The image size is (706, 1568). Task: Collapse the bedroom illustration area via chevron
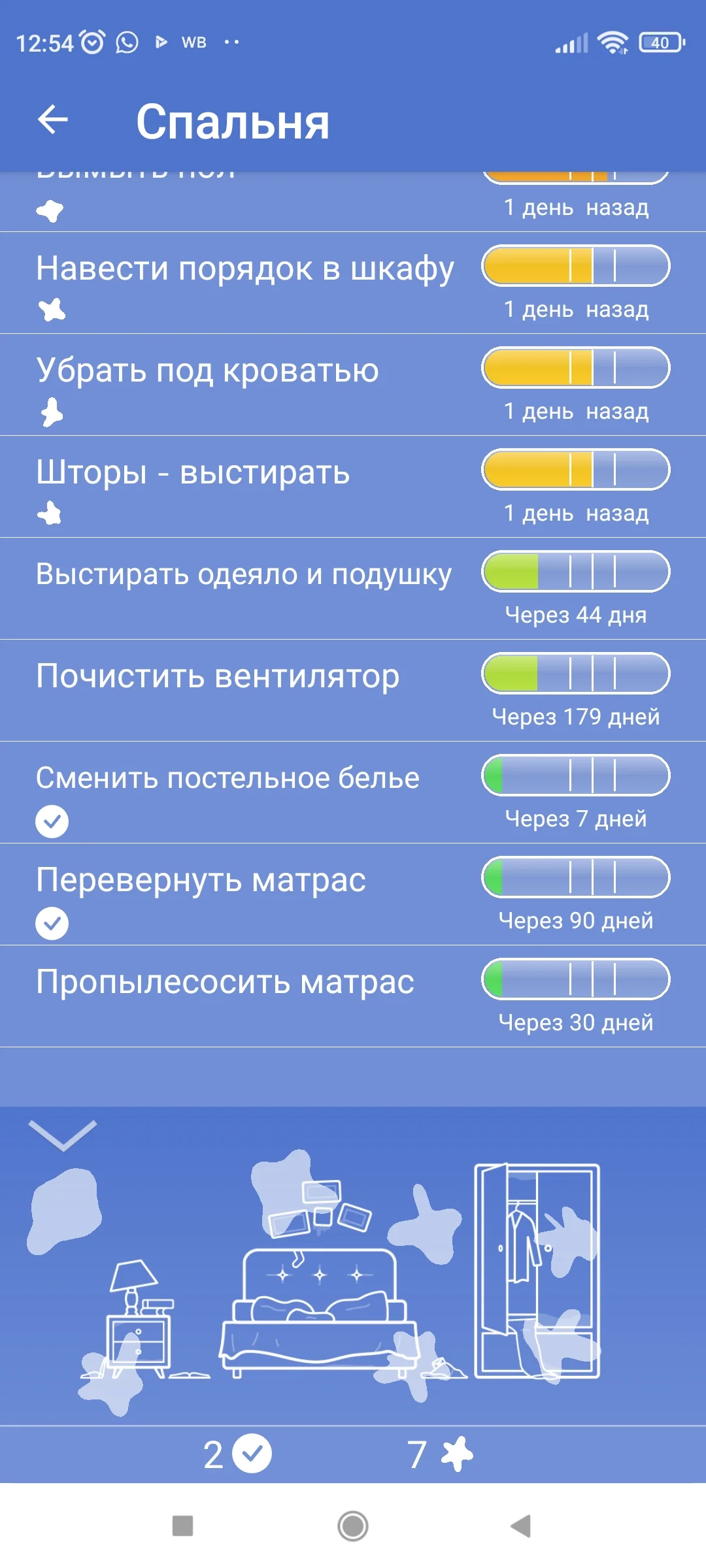coord(63,1135)
